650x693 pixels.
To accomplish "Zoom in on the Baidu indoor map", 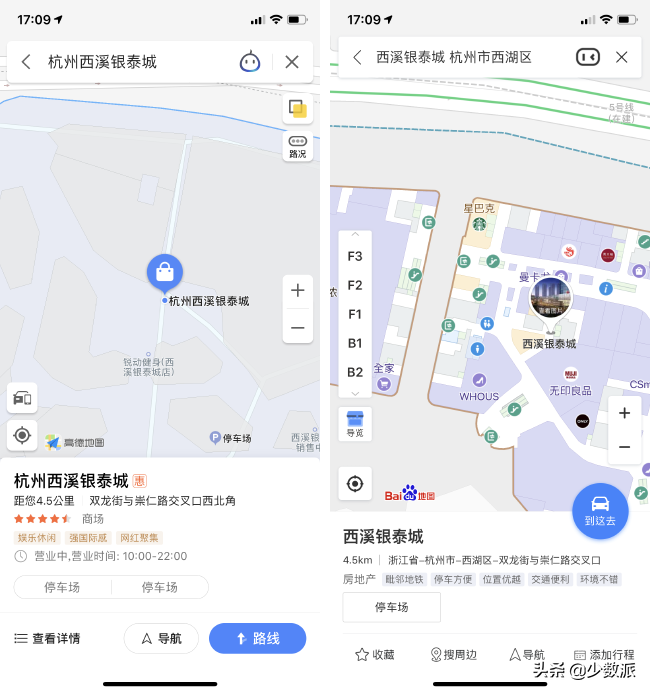I will tap(624, 413).
